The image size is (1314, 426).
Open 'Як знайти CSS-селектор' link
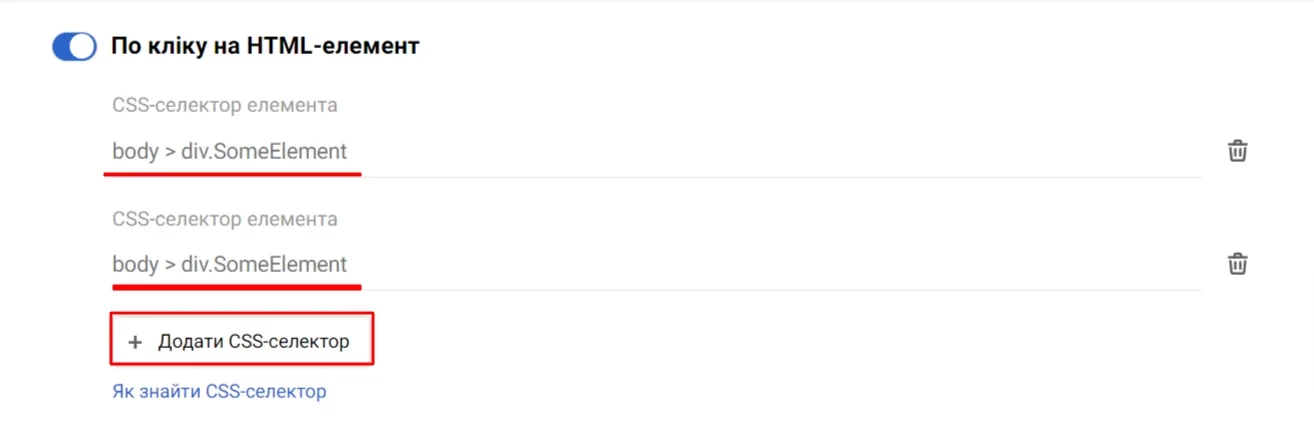[x=219, y=392]
